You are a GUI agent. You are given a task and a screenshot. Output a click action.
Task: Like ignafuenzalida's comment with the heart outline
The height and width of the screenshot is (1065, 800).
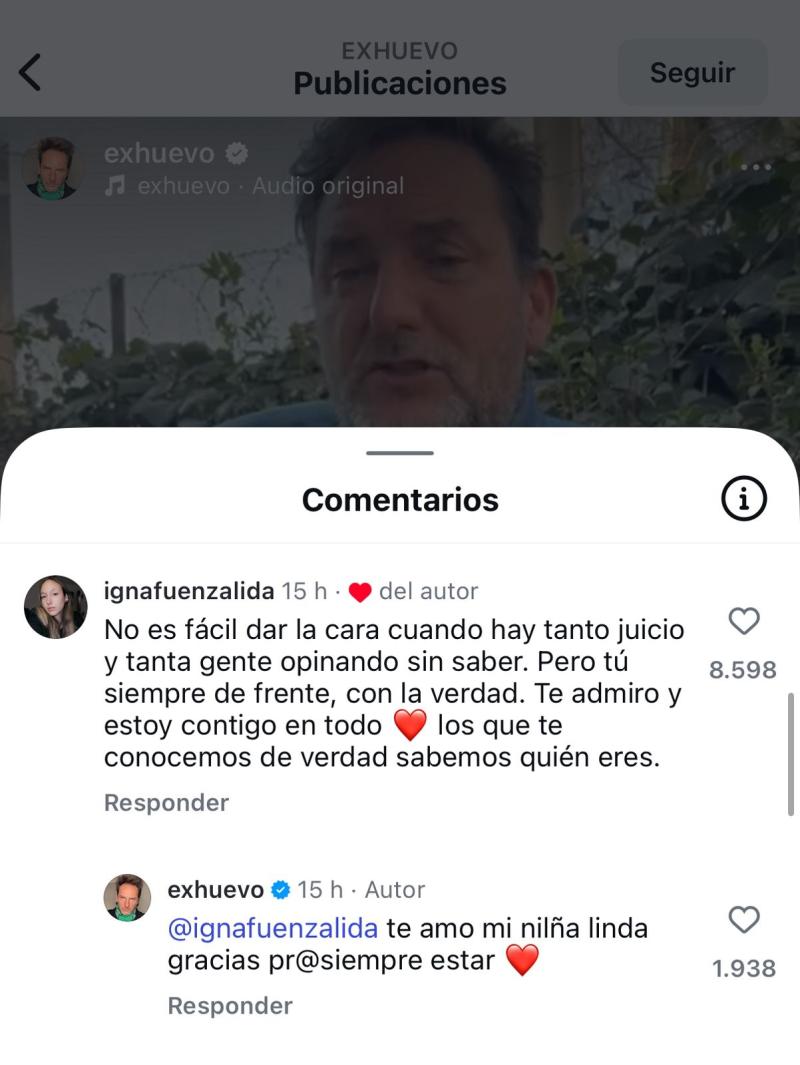(743, 622)
